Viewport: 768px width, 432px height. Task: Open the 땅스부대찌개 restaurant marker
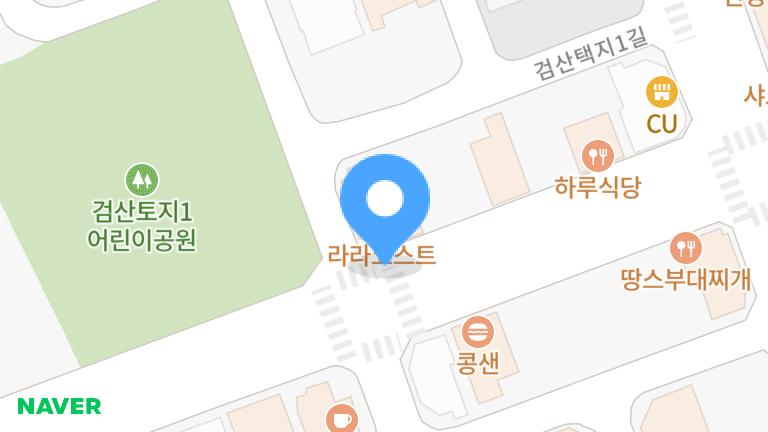685,246
